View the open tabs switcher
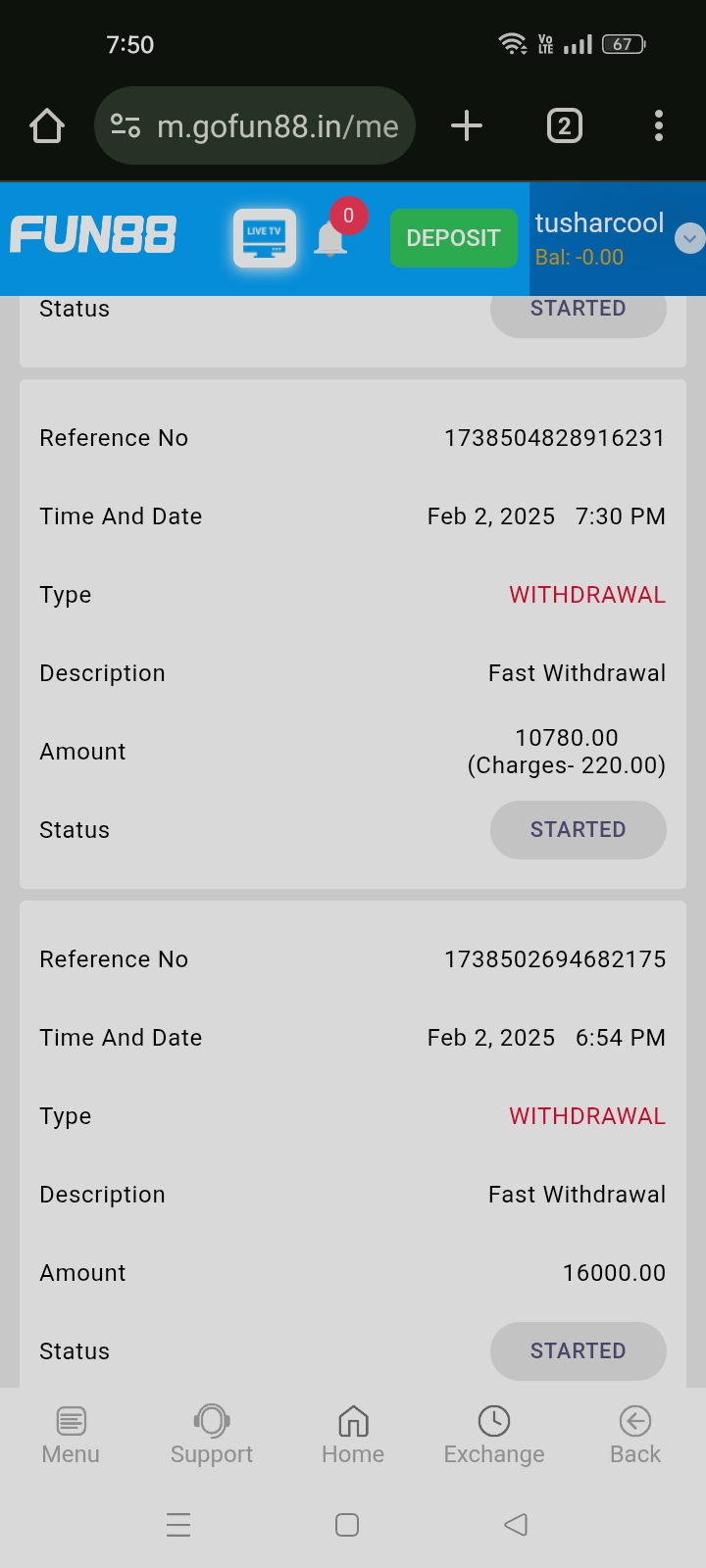 coord(564,125)
